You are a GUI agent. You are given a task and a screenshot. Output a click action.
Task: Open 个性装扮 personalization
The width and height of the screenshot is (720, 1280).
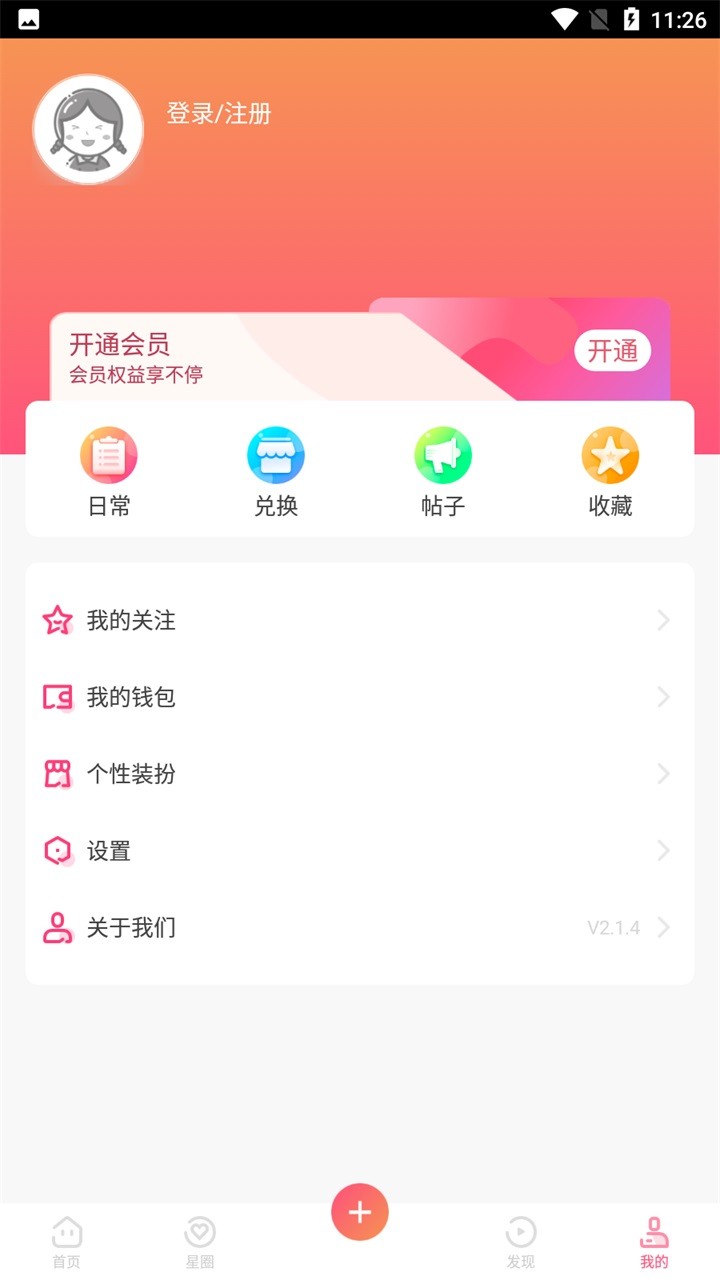coord(359,774)
